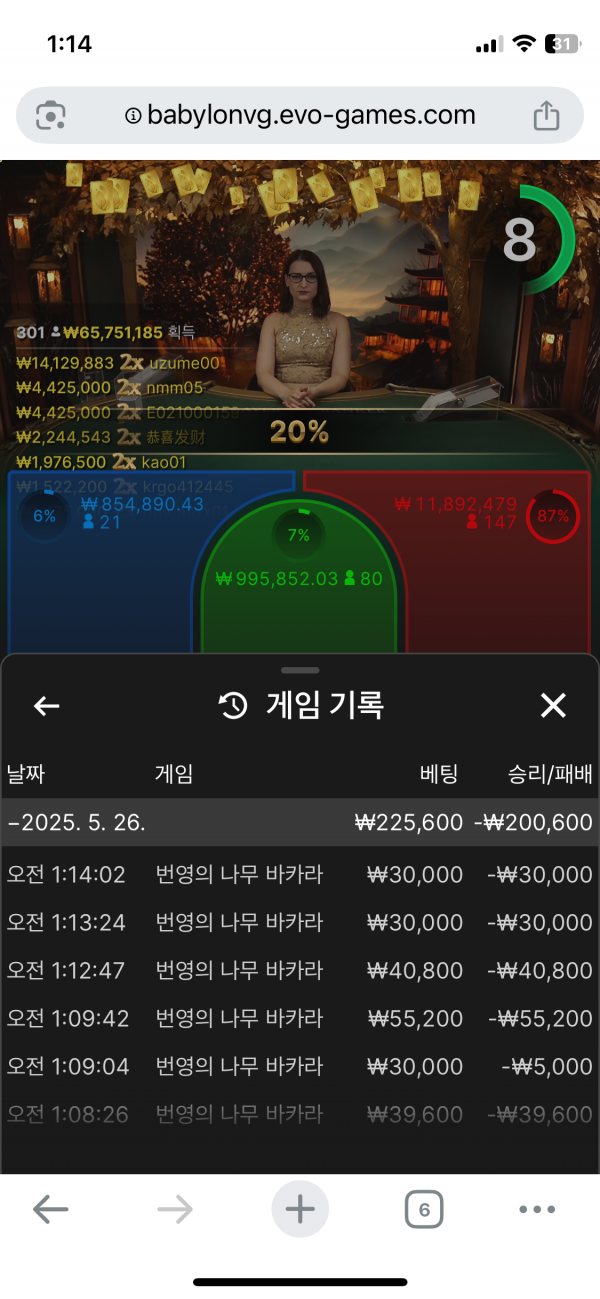Collapse the 2025. 5. 26. date group
Image resolution: width=600 pixels, height=1299 pixels.
(x=300, y=823)
